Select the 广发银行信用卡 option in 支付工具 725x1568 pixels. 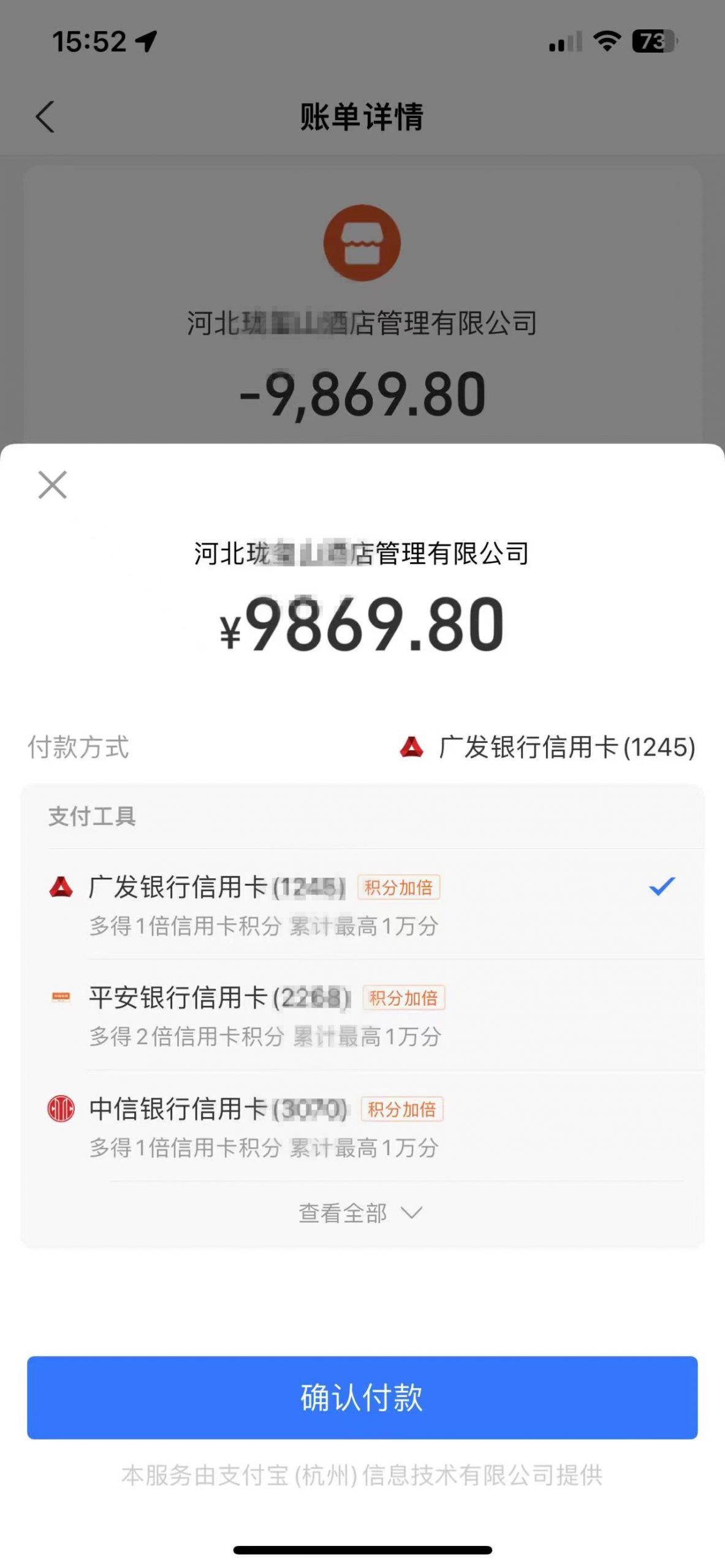click(x=362, y=905)
